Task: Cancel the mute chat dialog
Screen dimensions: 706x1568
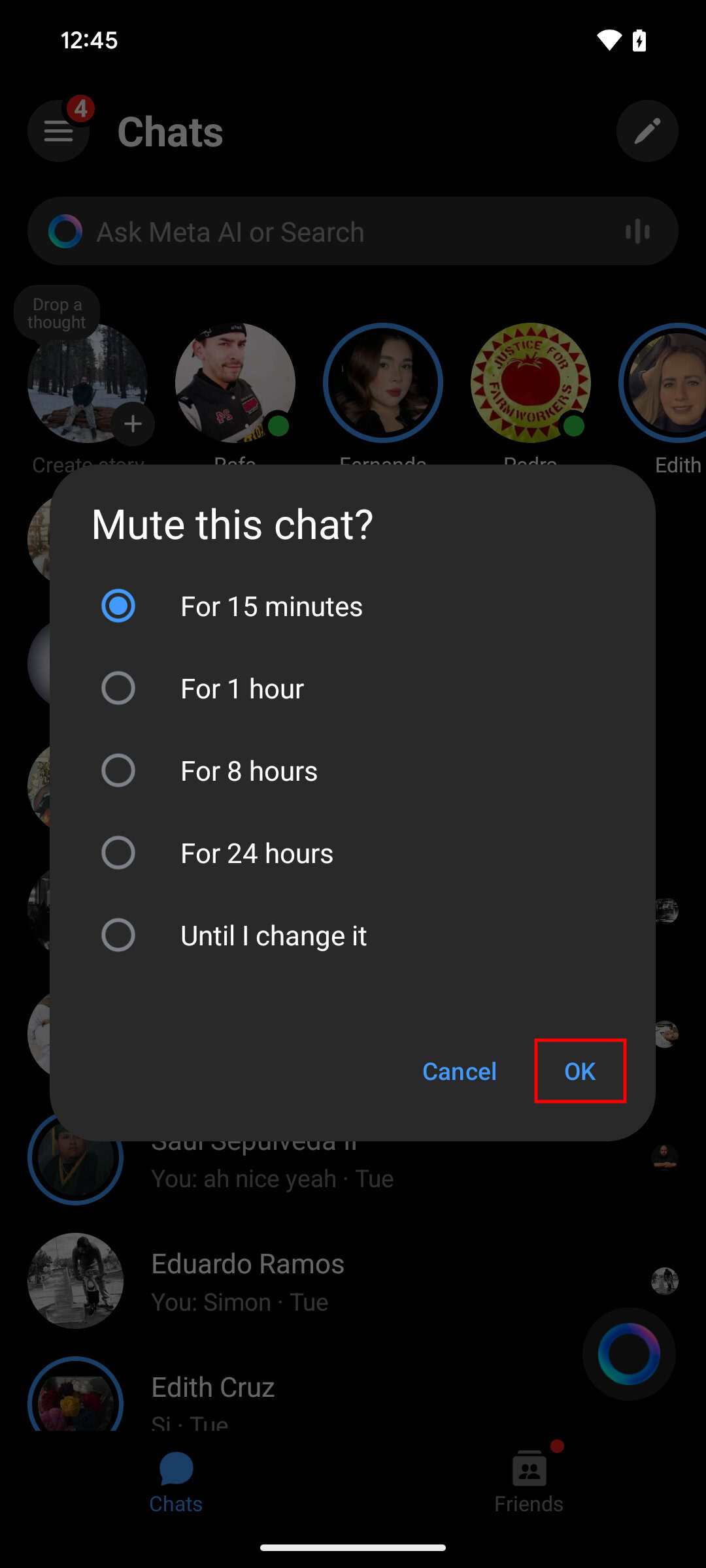Action: pyautogui.click(x=459, y=1071)
